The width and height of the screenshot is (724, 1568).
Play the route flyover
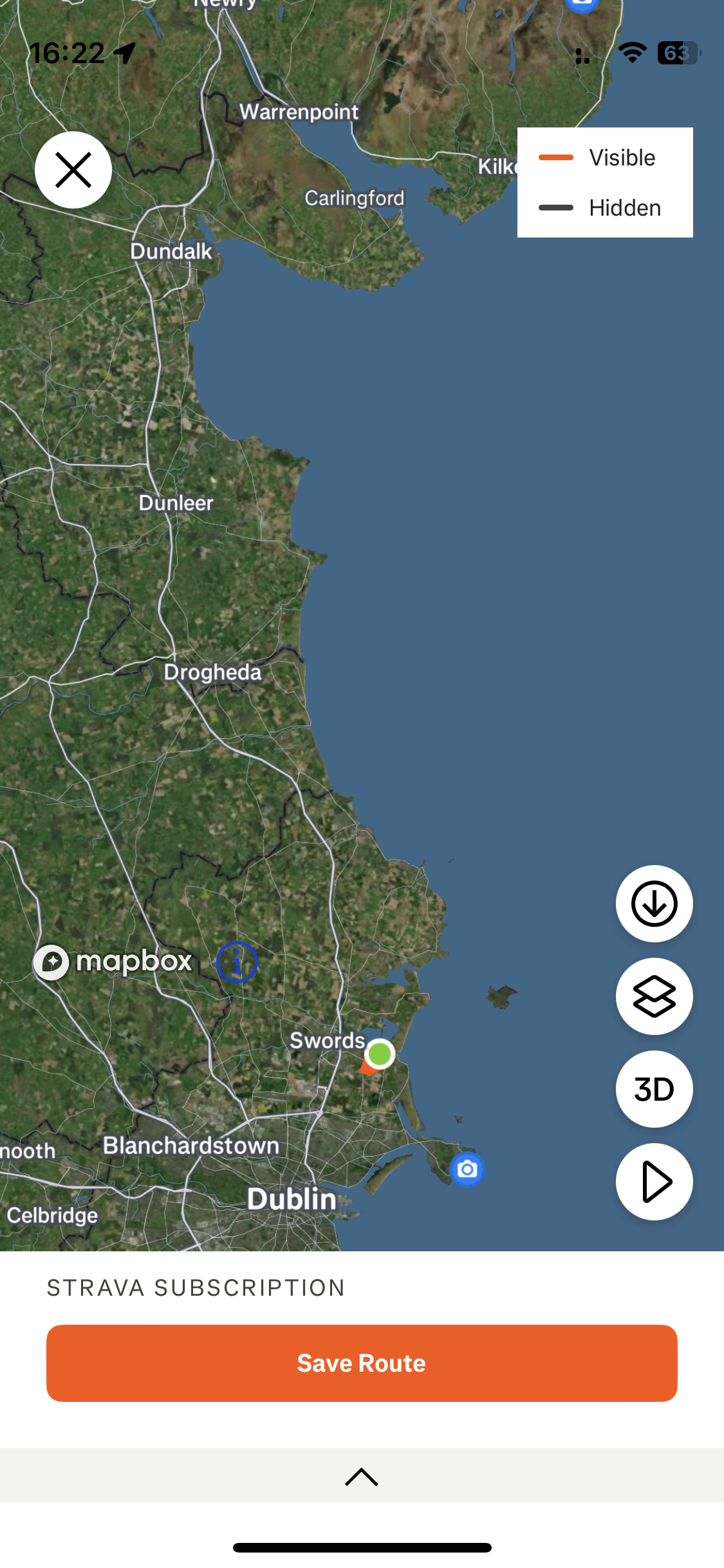(654, 1182)
